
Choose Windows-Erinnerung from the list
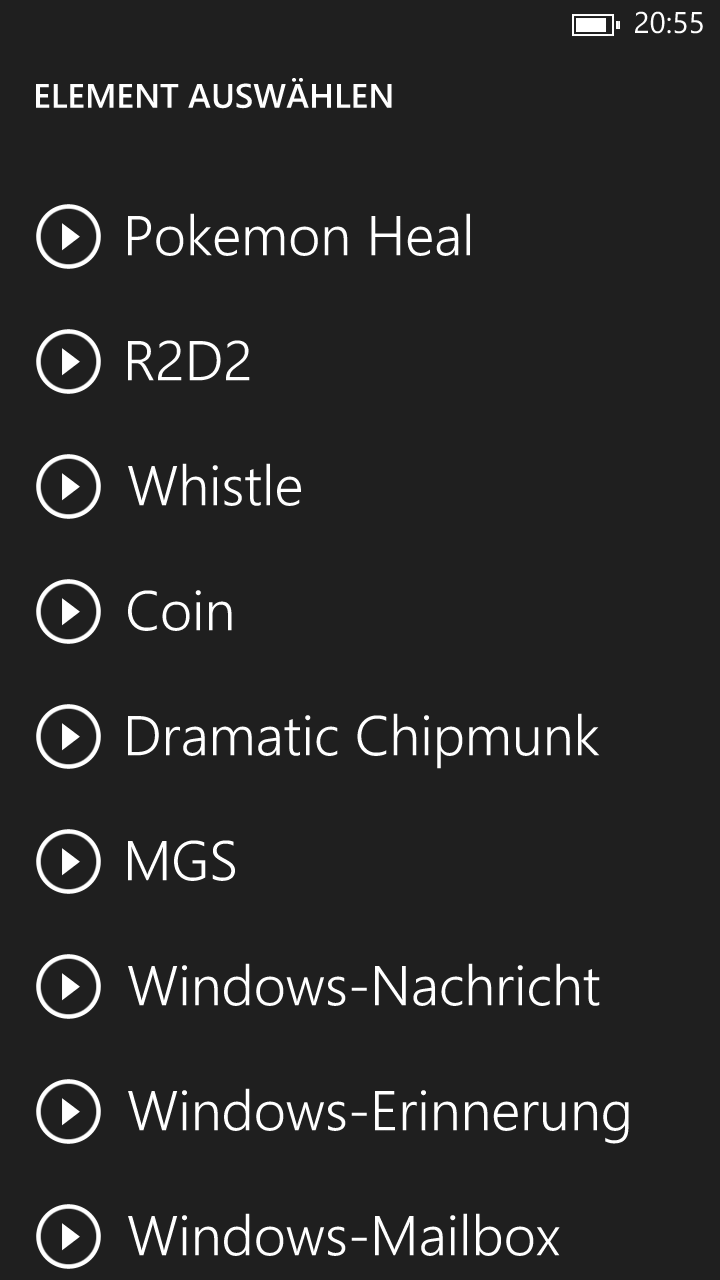[380, 1112]
